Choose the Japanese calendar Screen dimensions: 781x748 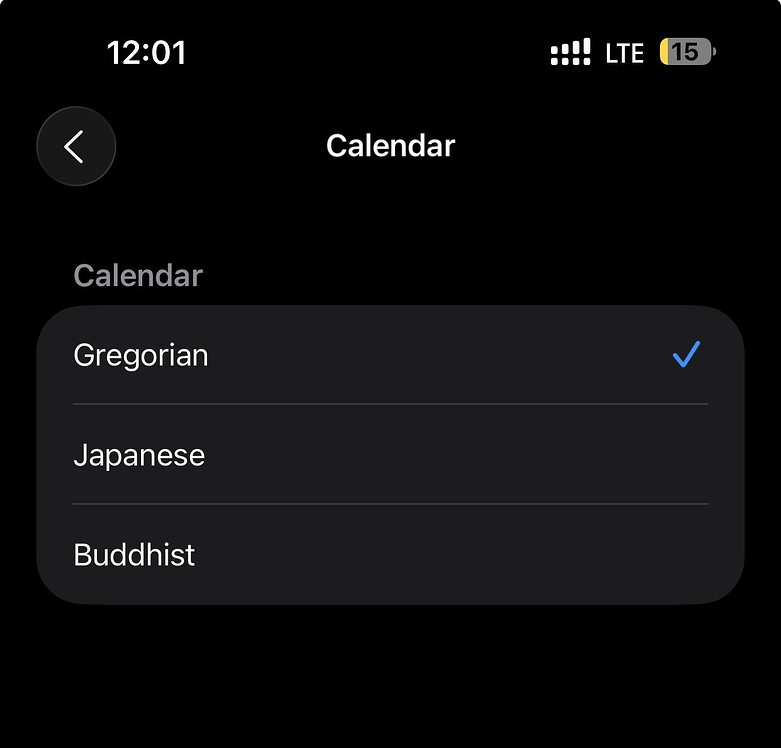[390, 455]
